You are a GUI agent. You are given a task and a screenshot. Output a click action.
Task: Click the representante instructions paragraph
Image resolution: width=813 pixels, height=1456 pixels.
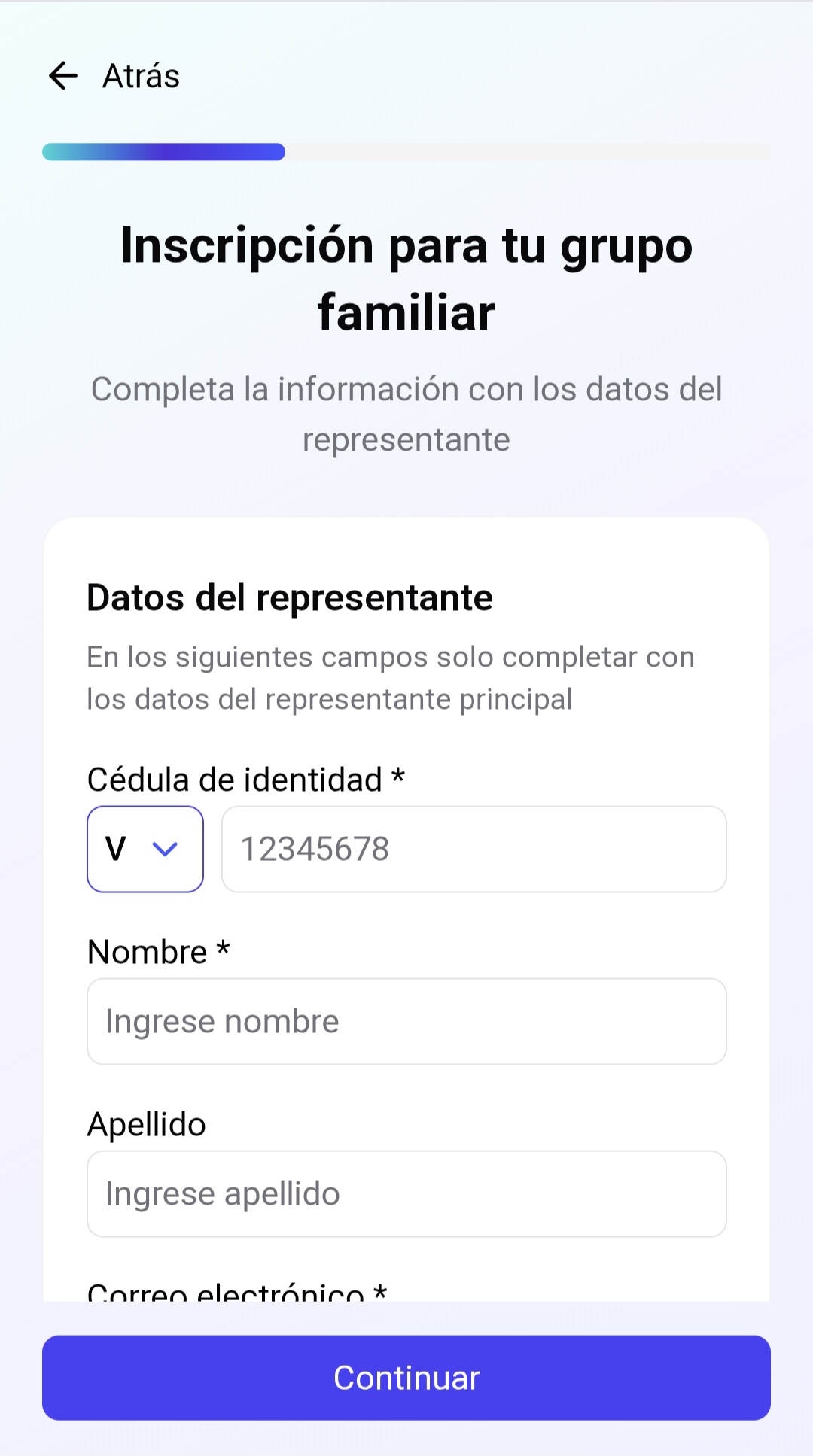[x=391, y=677]
